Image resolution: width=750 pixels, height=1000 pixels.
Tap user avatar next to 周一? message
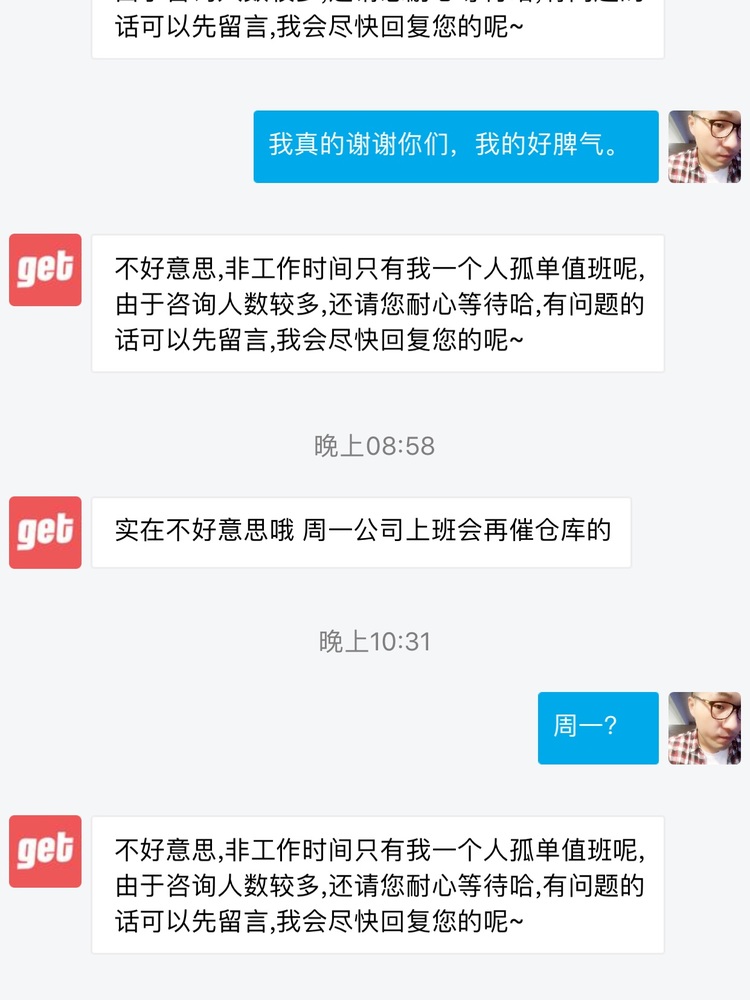pyautogui.click(x=704, y=728)
